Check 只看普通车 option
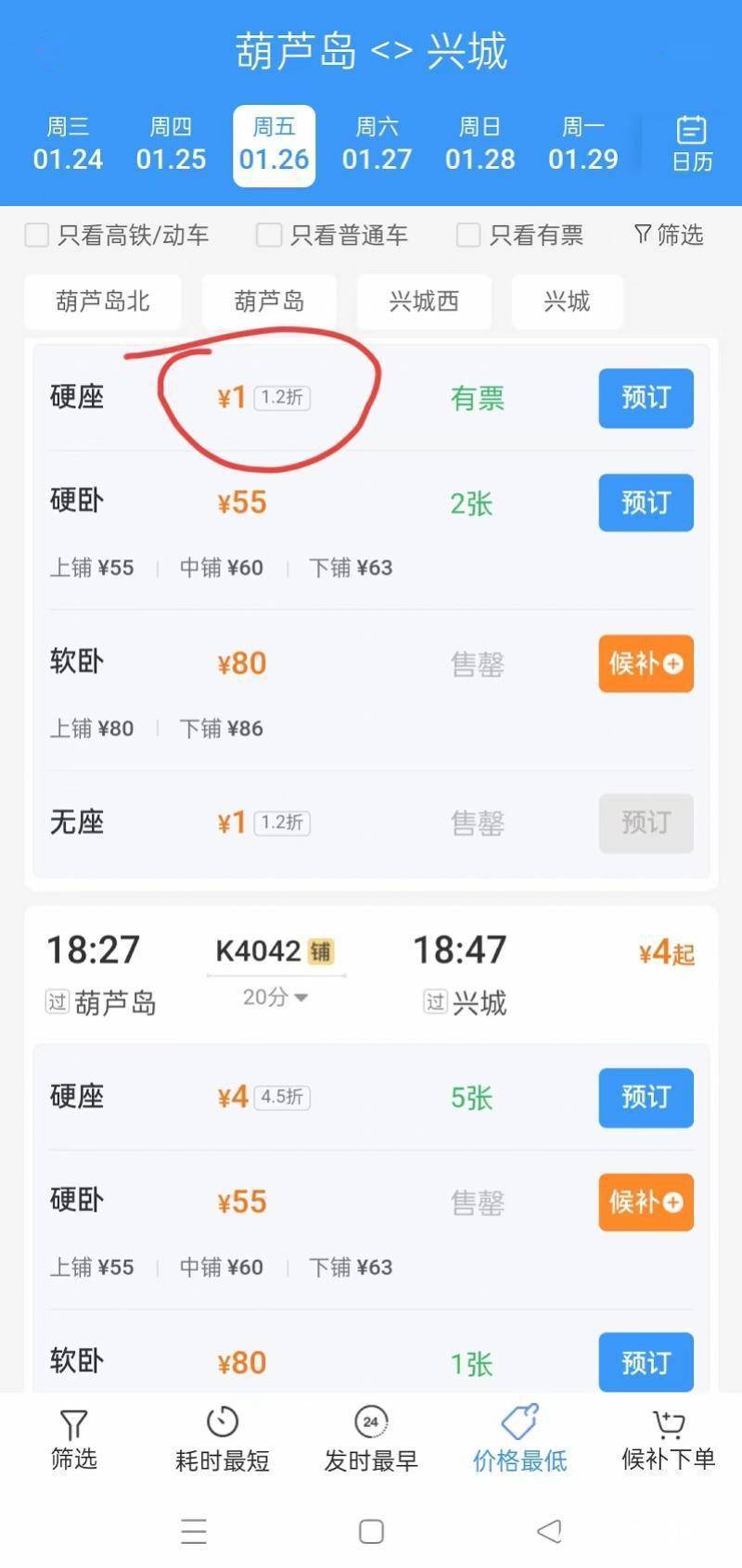 point(269,235)
